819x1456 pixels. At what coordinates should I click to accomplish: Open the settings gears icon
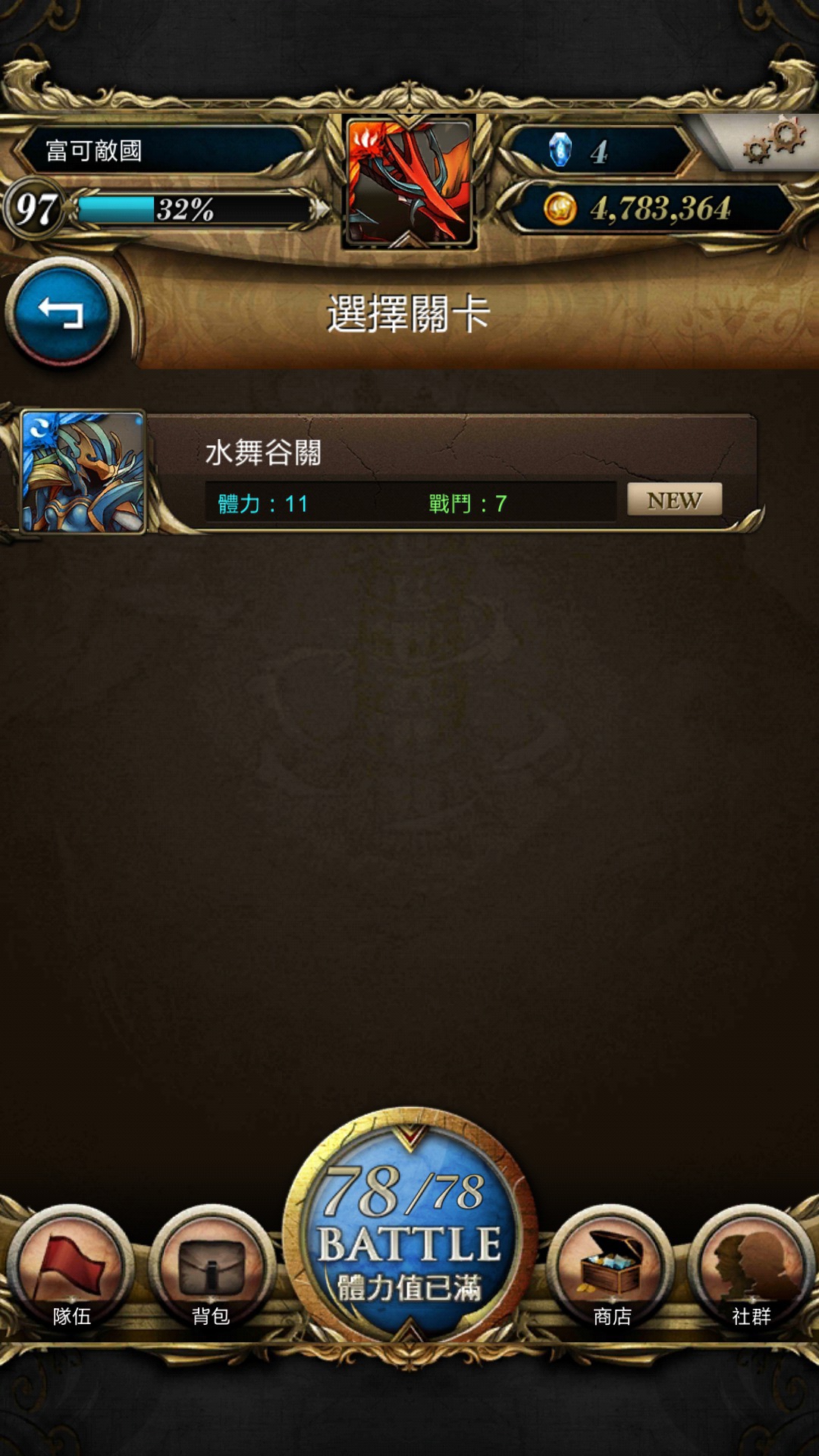[x=774, y=141]
